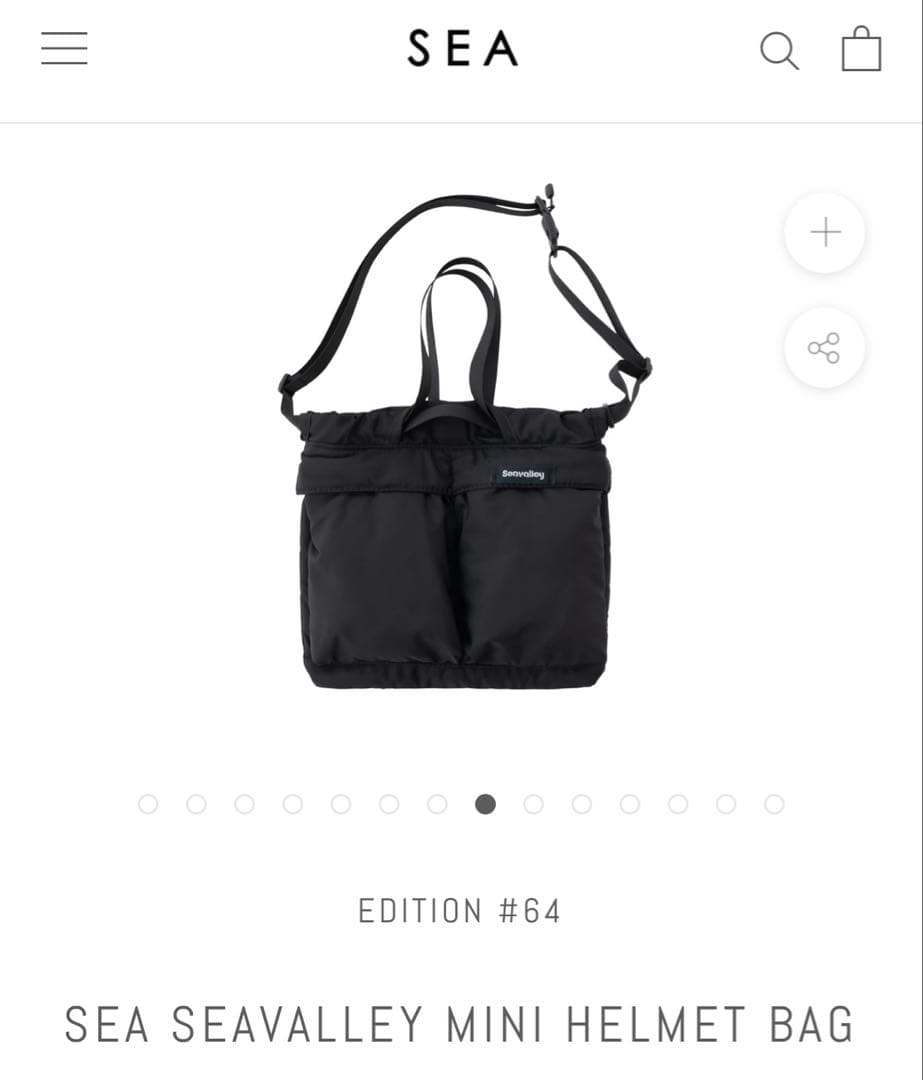Open product details via EDITION #64 text
Screen dimensions: 923x1080
[x=461, y=910]
